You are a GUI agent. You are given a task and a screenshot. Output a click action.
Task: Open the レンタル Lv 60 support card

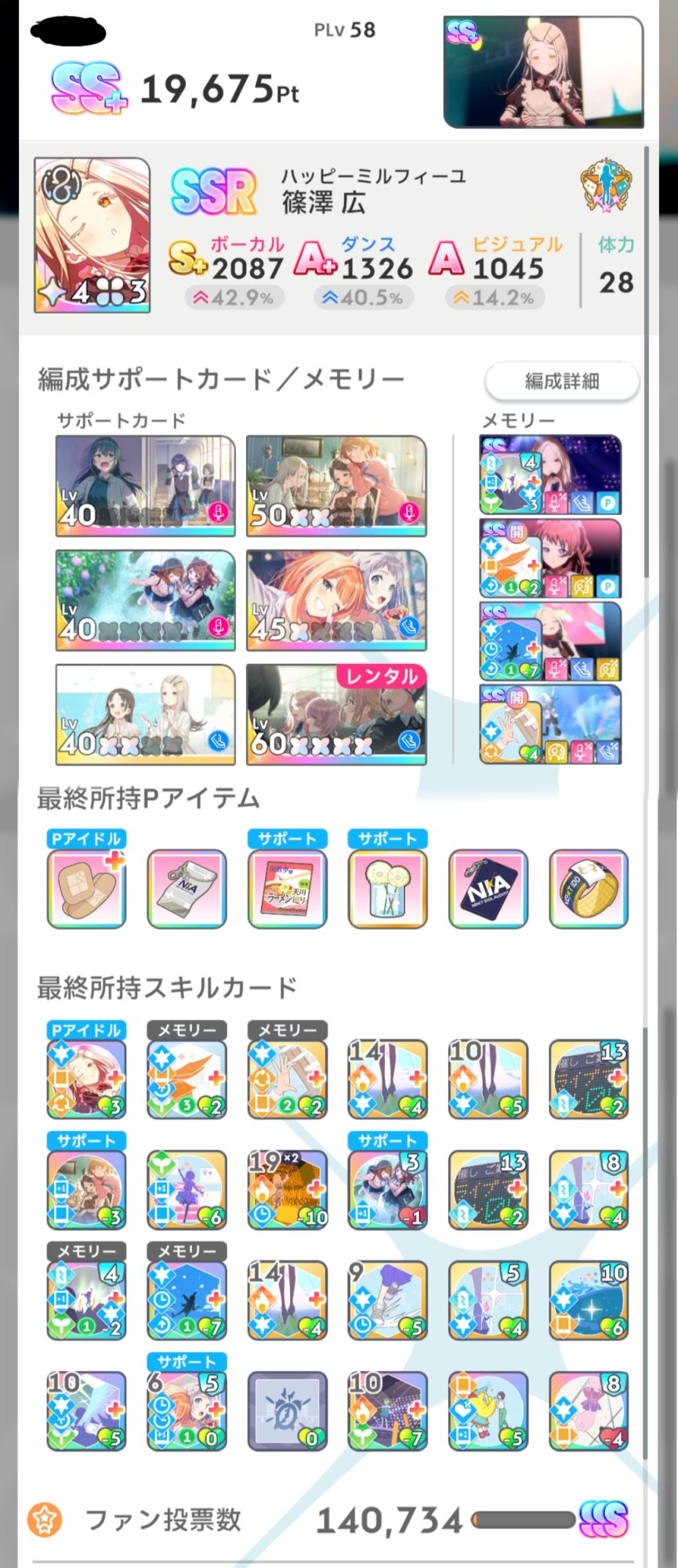pos(336,715)
